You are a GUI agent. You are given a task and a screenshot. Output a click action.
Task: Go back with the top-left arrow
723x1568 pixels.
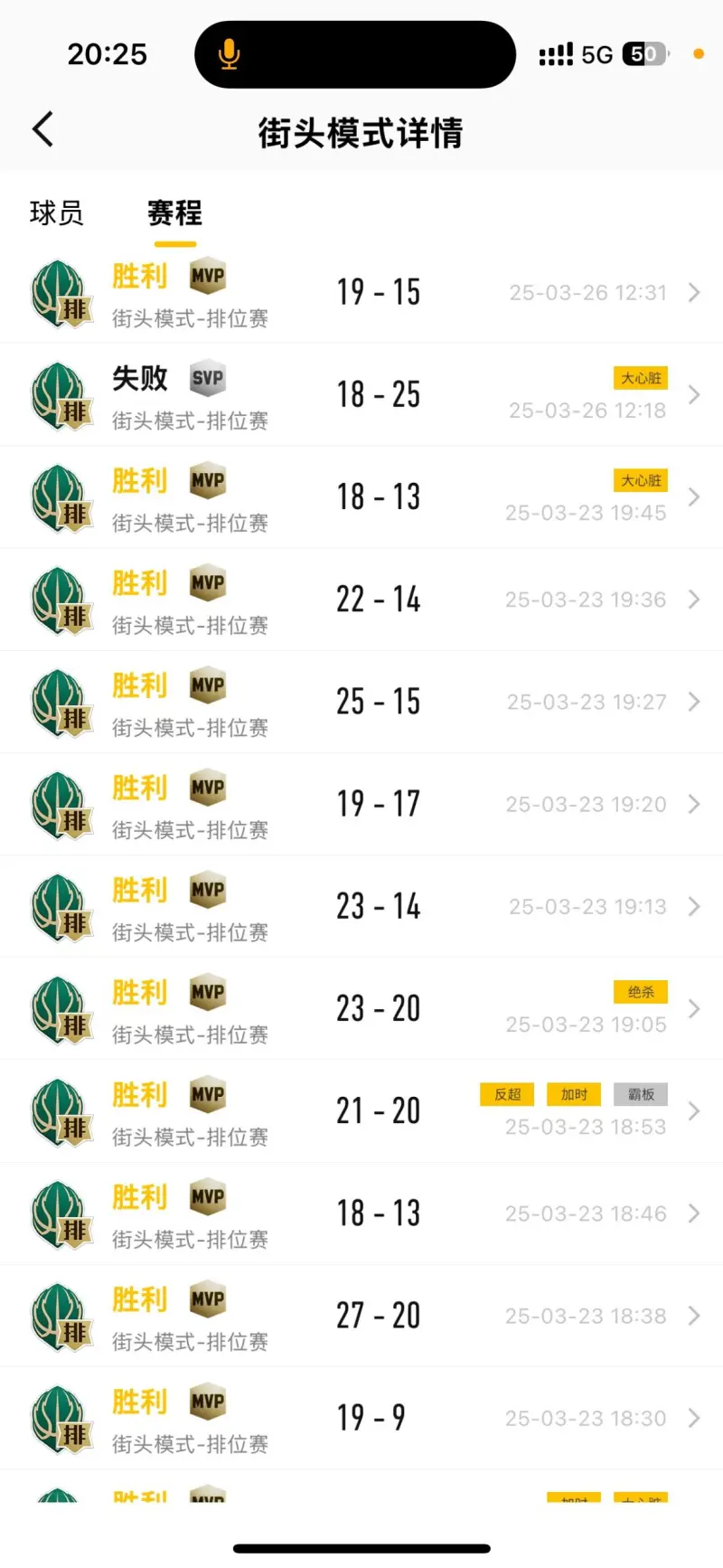point(42,129)
